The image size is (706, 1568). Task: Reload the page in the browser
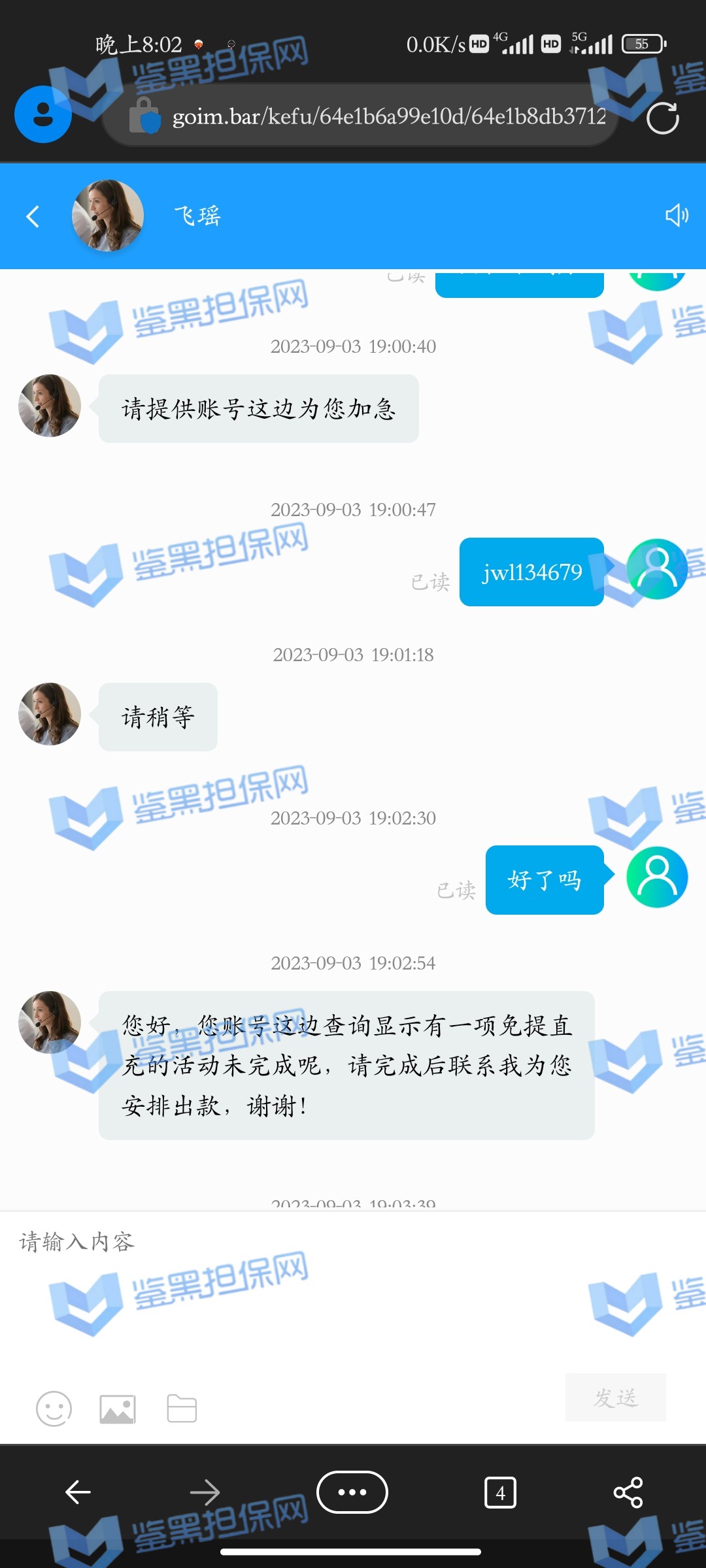pyautogui.click(x=662, y=118)
